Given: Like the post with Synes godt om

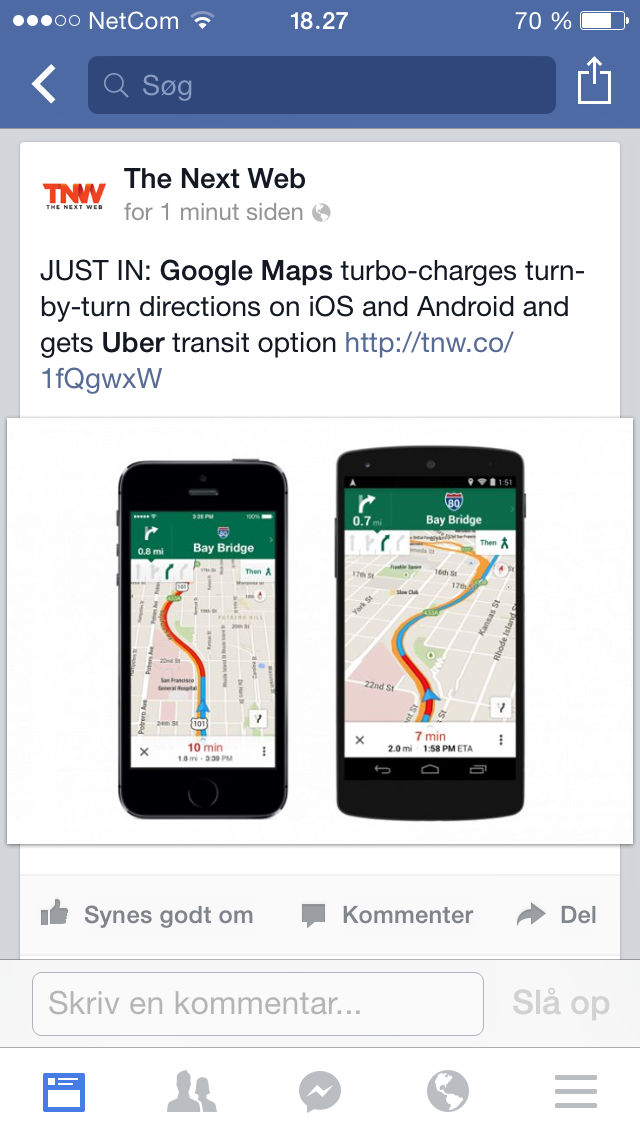Looking at the screenshot, I should coord(147,915).
